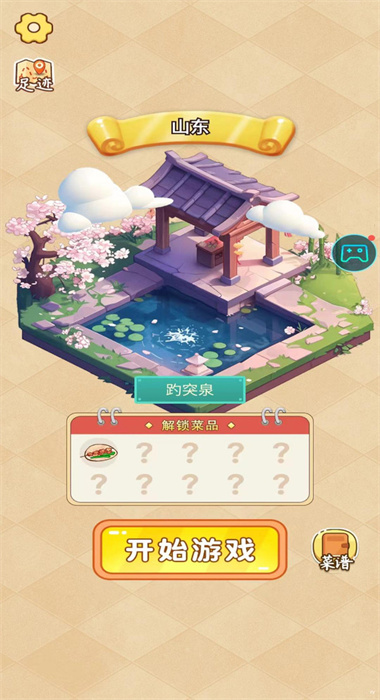Open the settings gear icon
This screenshot has width=380, height=700.
click(x=34, y=28)
